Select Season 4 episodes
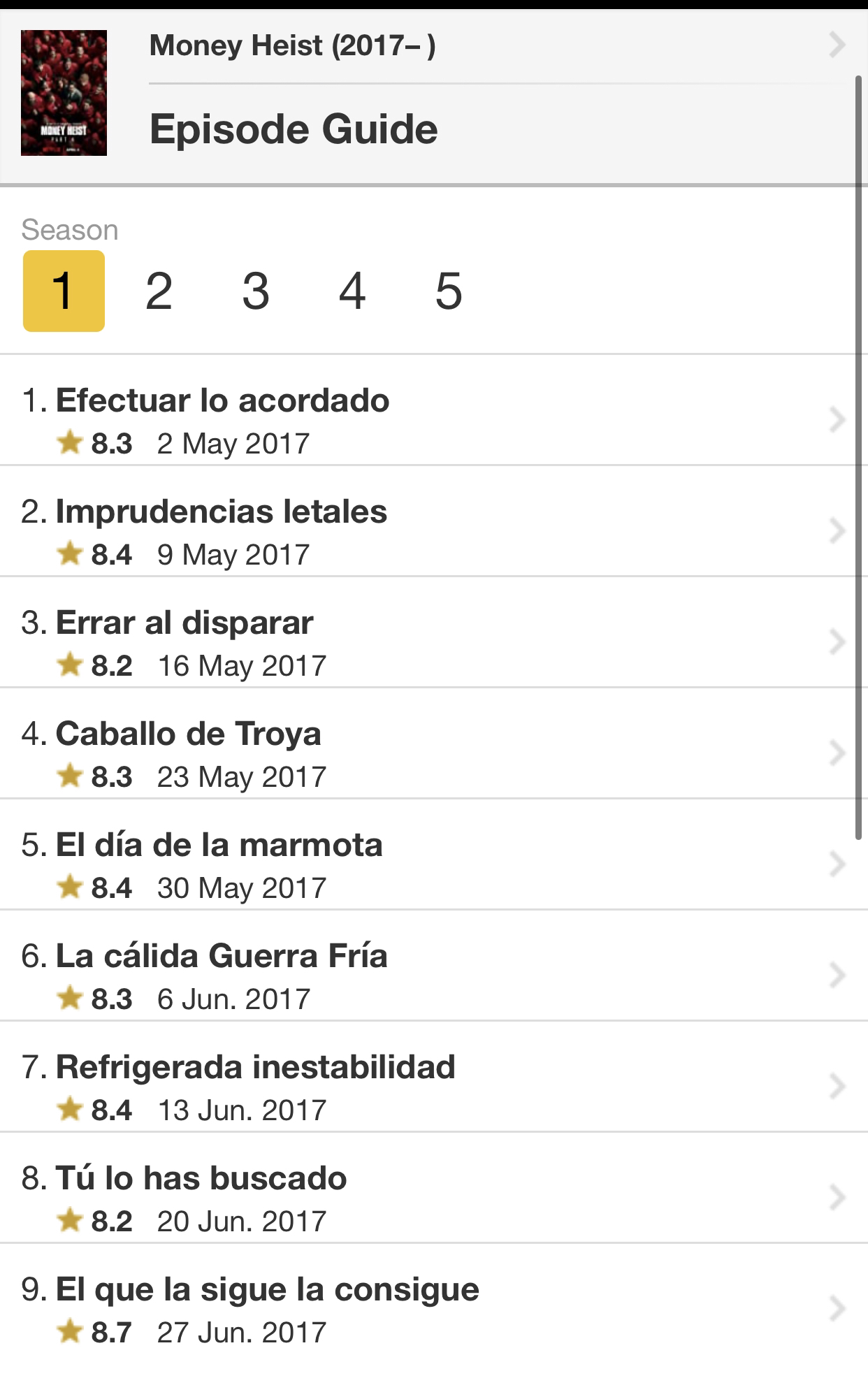Screen dimensions: 868x1399 352,291
